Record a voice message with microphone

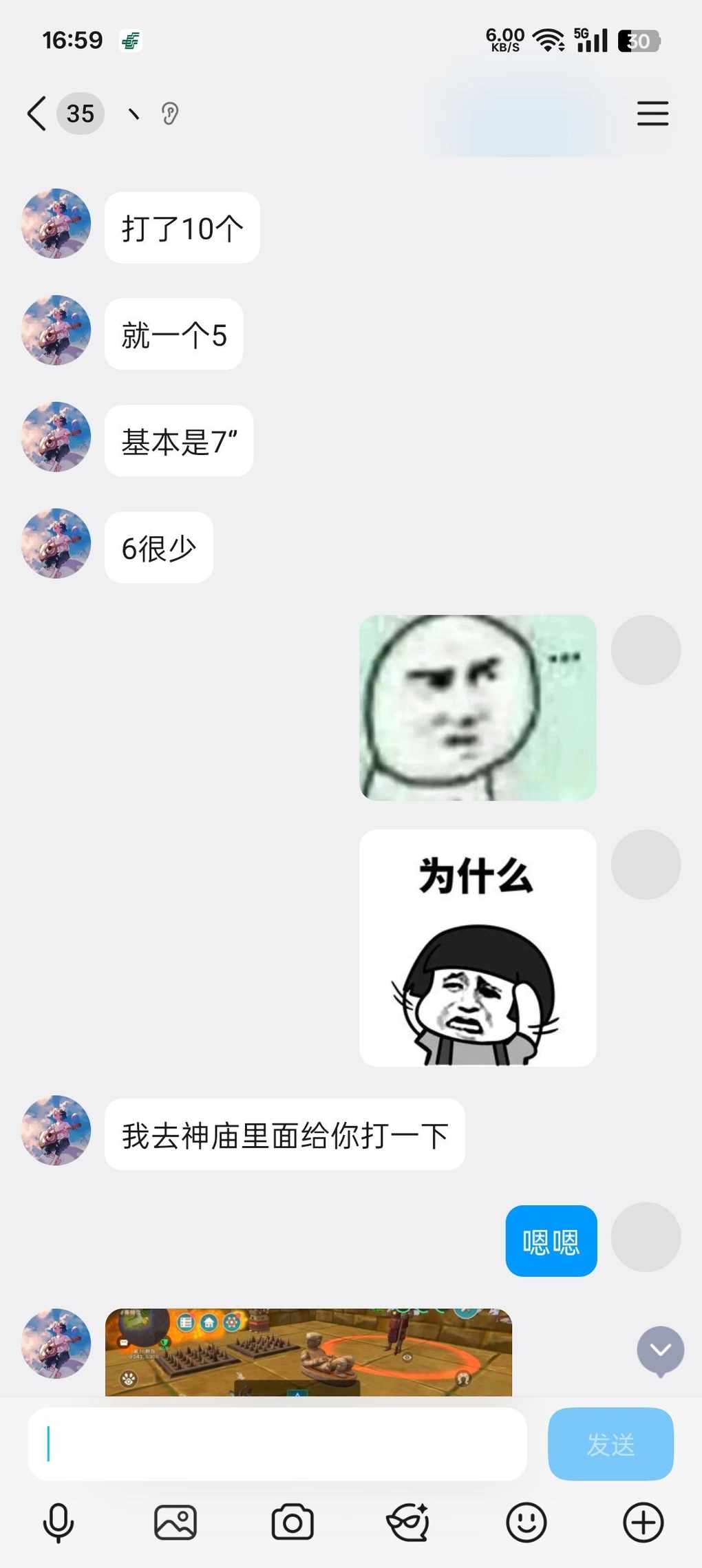[x=58, y=1523]
